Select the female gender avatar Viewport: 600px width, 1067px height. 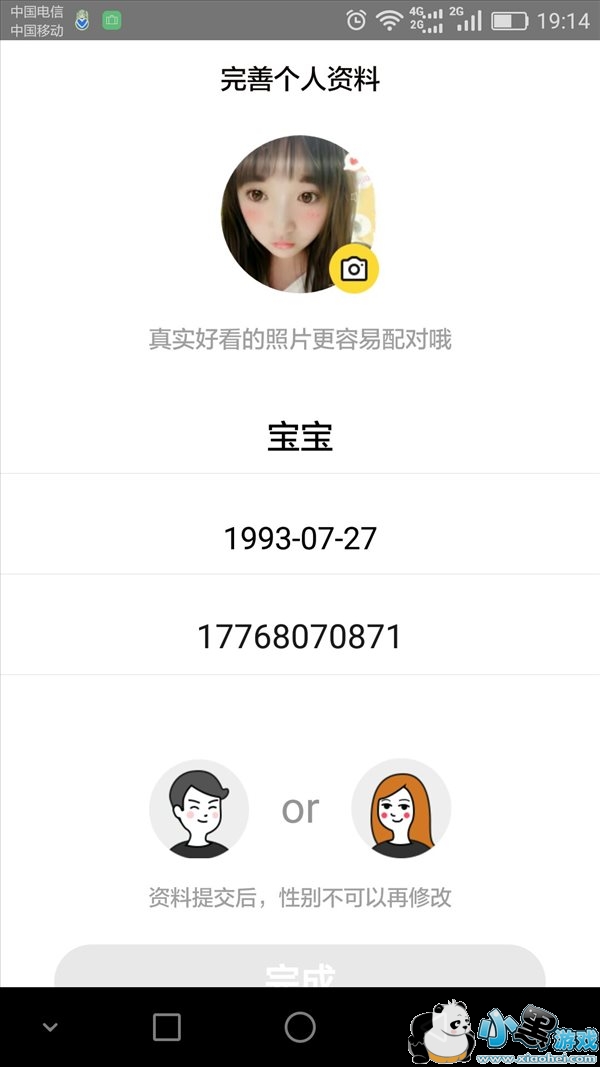[401, 808]
